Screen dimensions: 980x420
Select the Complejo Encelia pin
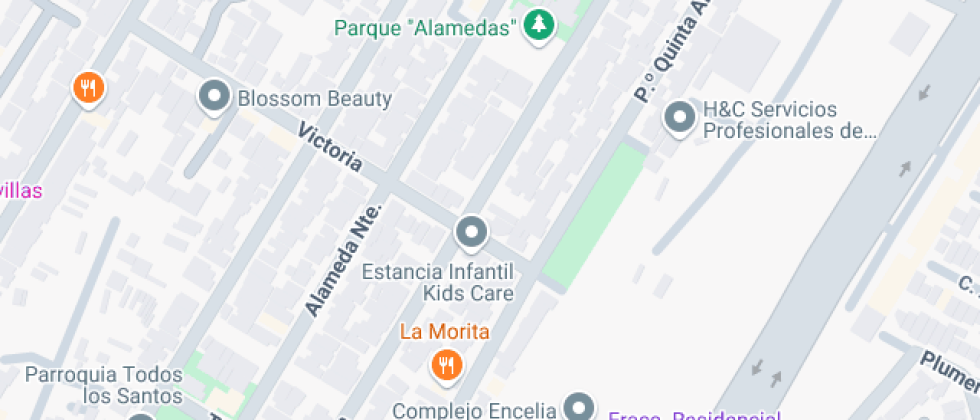pos(579,407)
